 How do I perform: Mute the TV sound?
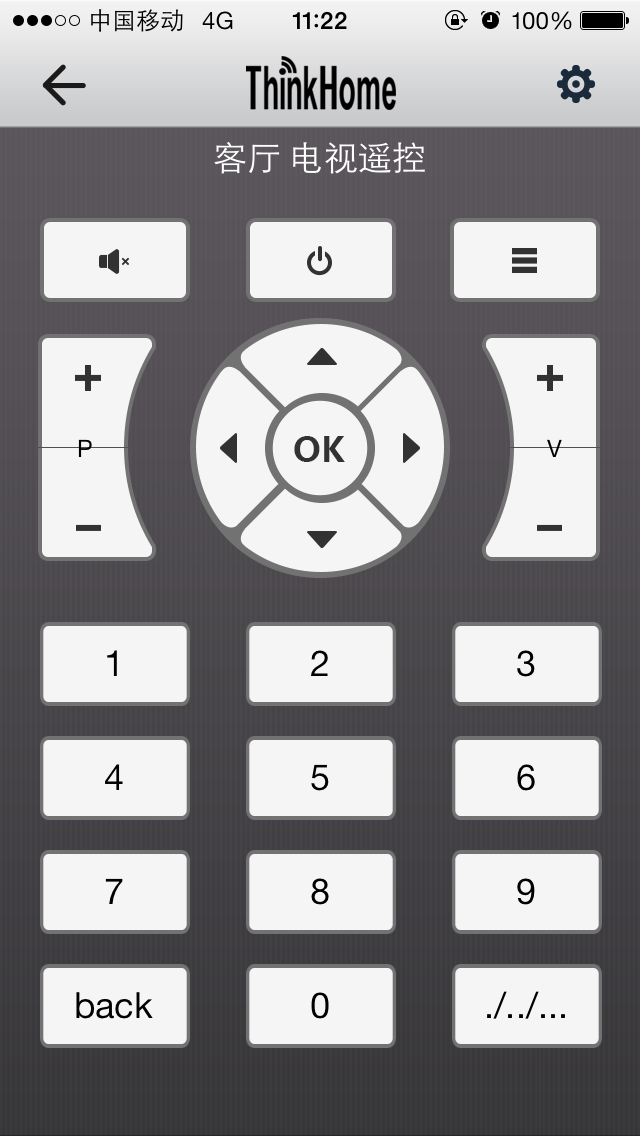114,261
